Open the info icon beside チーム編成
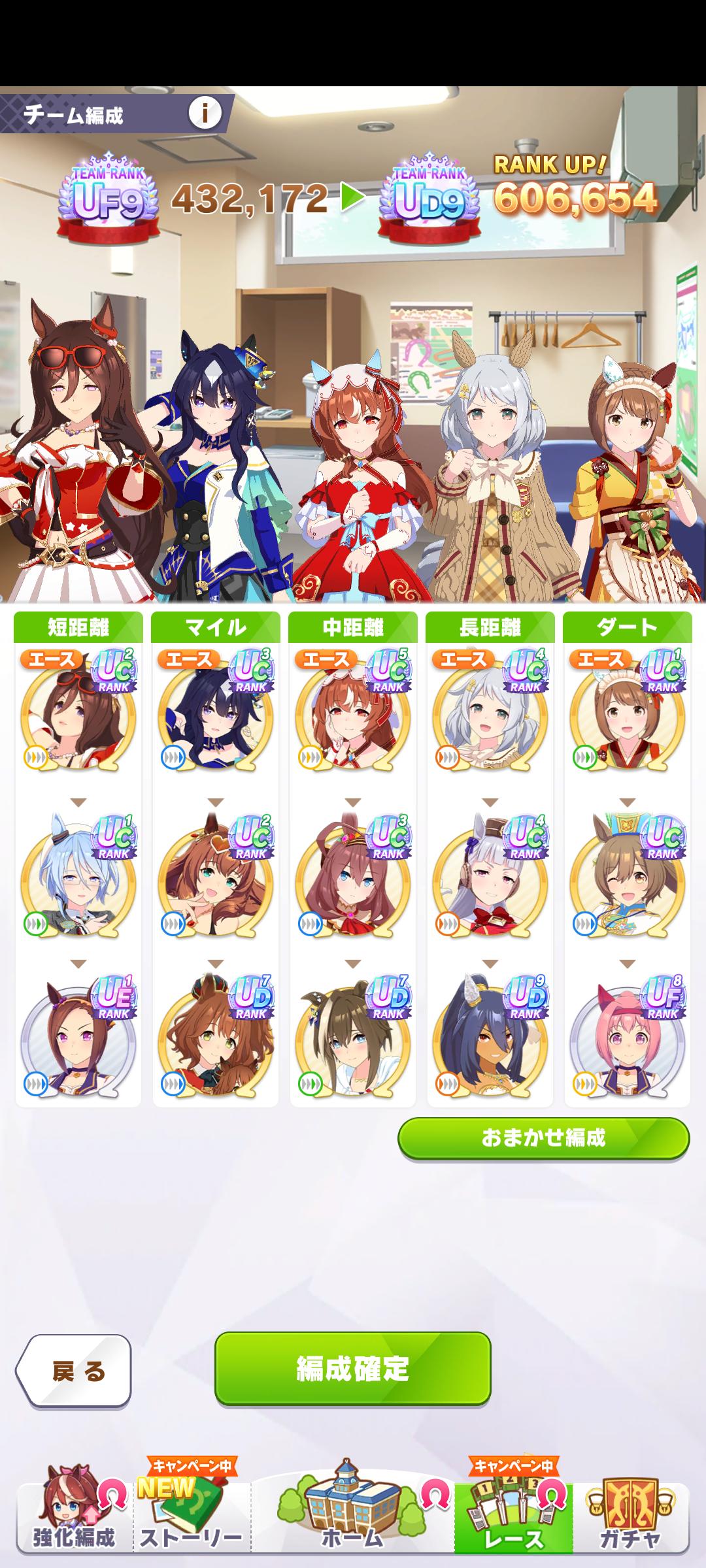This screenshot has height=1568, width=706. 205,113
